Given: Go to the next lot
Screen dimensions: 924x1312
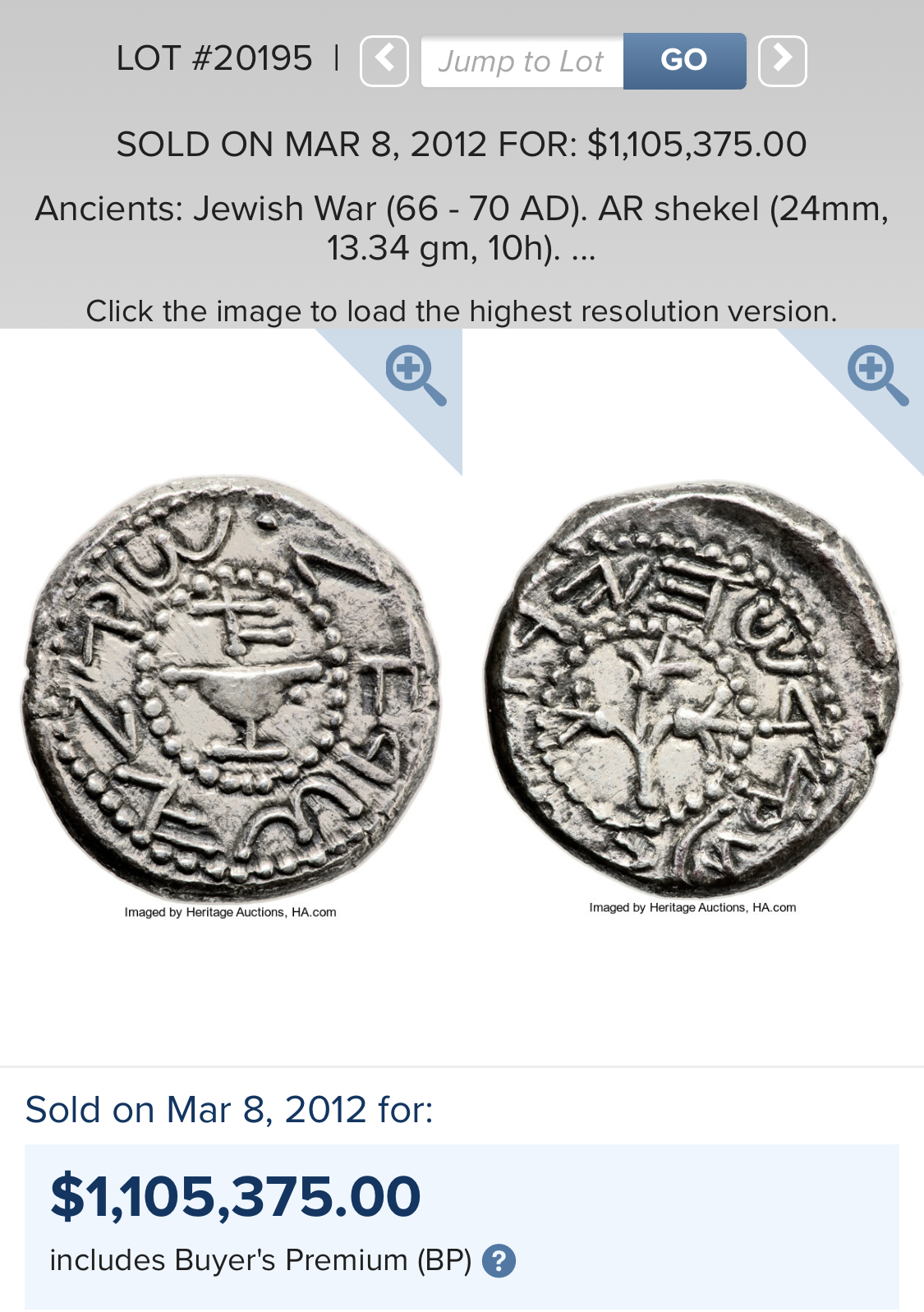Looking at the screenshot, I should pyautogui.click(x=782, y=61).
